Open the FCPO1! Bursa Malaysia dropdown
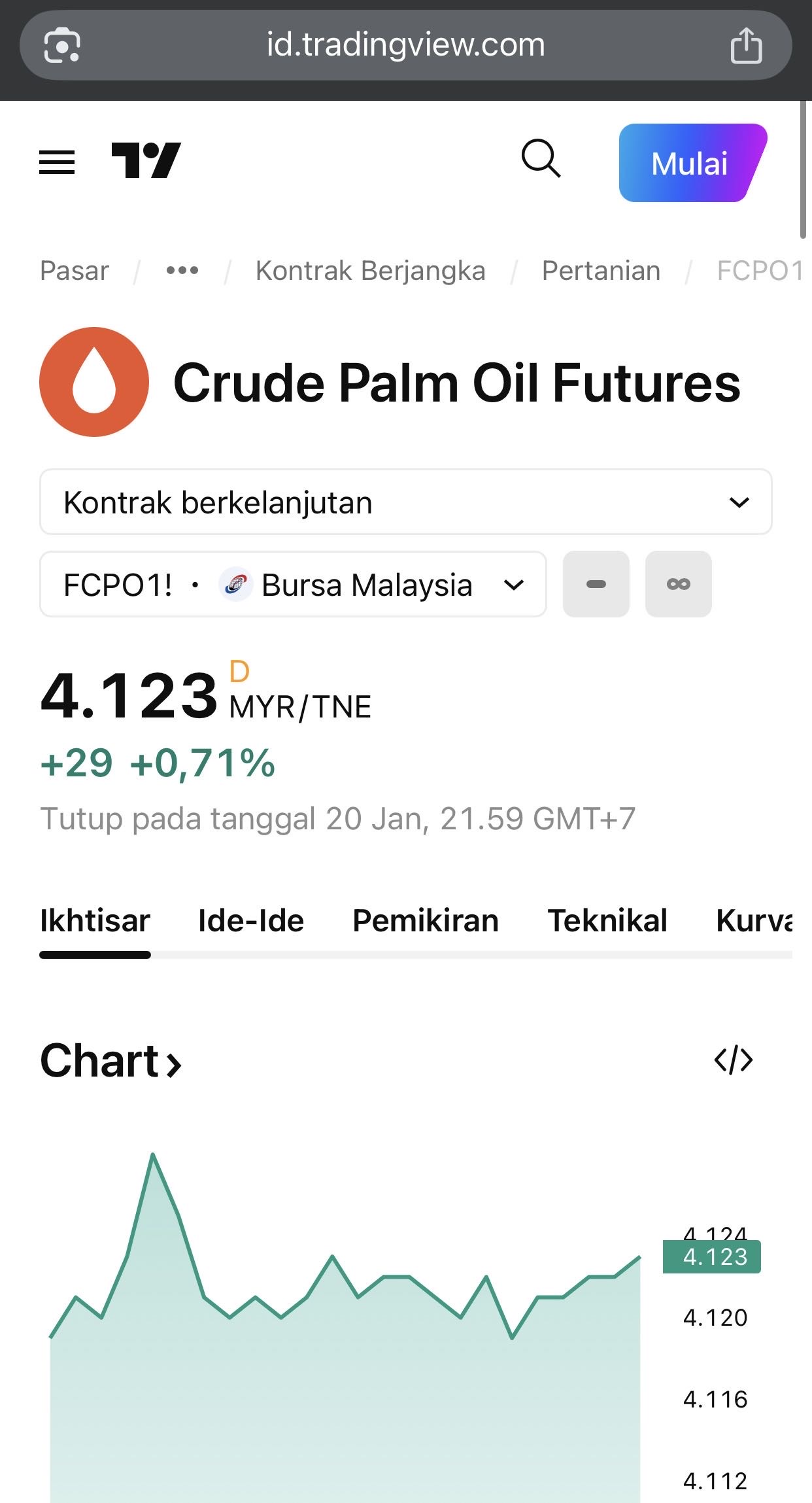This screenshot has height=1503, width=812. [x=293, y=585]
